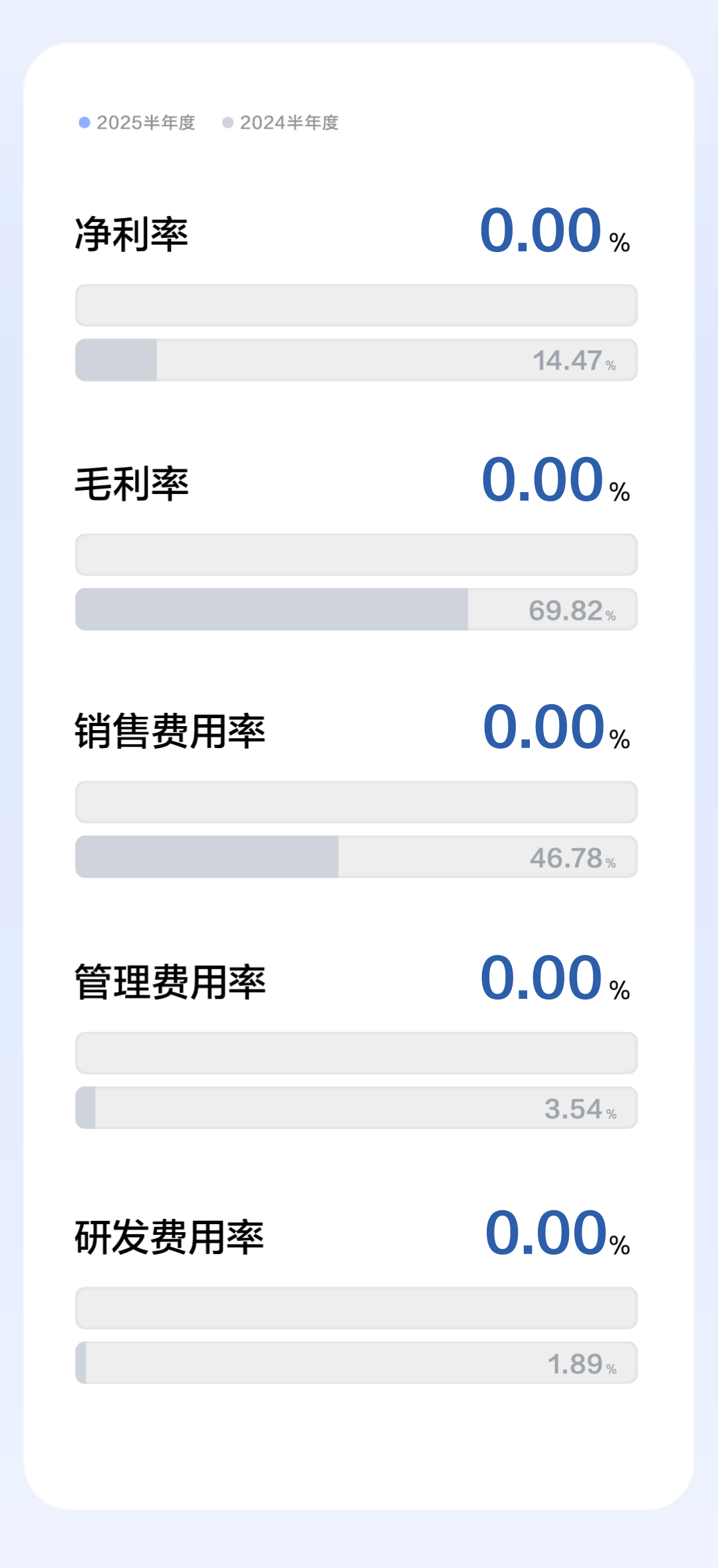Image resolution: width=718 pixels, height=1568 pixels.
Task: Click the blue 2025半年度 legend dot
Action: tap(84, 122)
